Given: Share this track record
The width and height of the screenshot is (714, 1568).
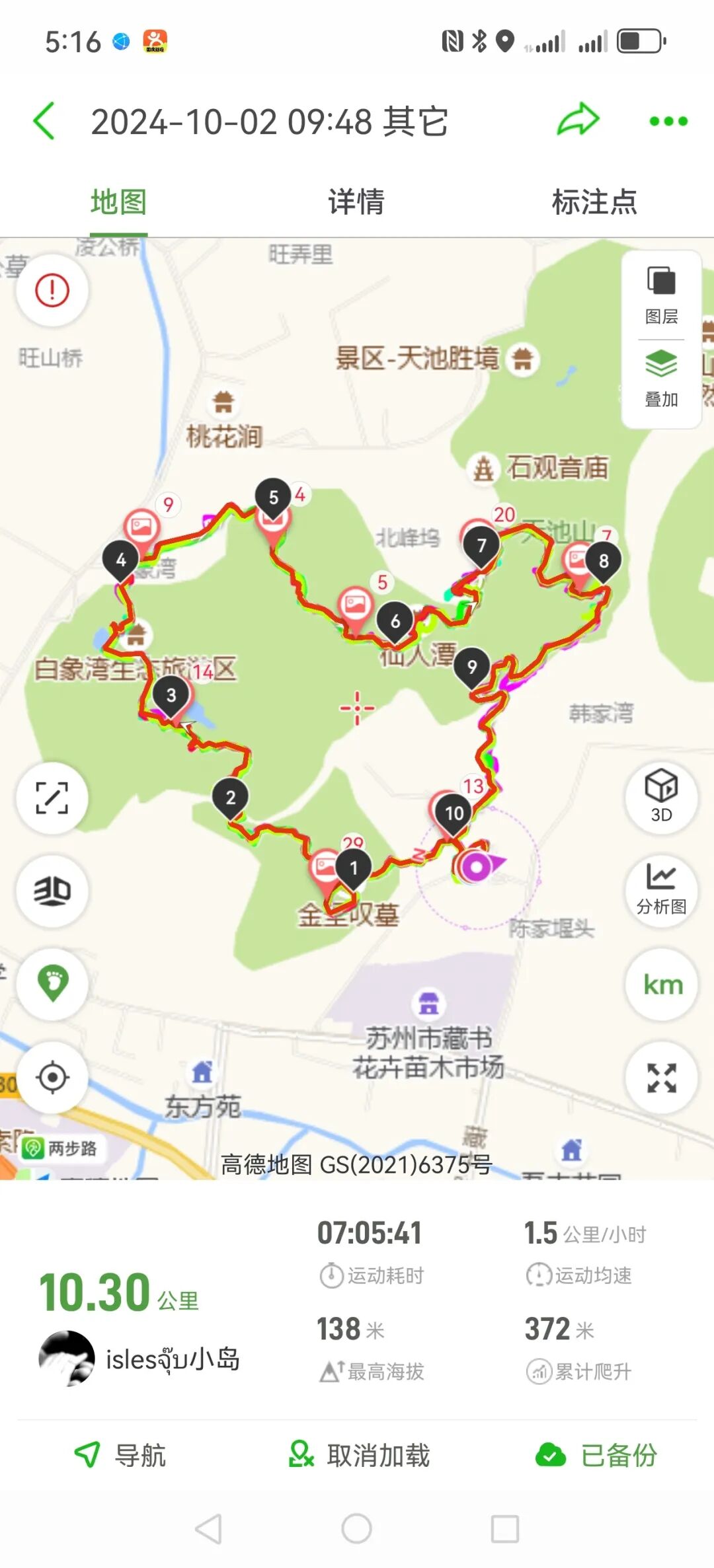Looking at the screenshot, I should coord(578,120).
